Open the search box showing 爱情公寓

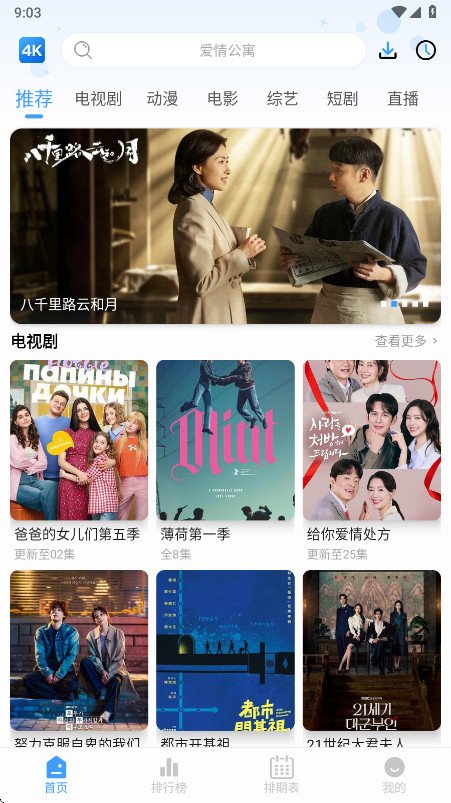pyautogui.click(x=213, y=50)
